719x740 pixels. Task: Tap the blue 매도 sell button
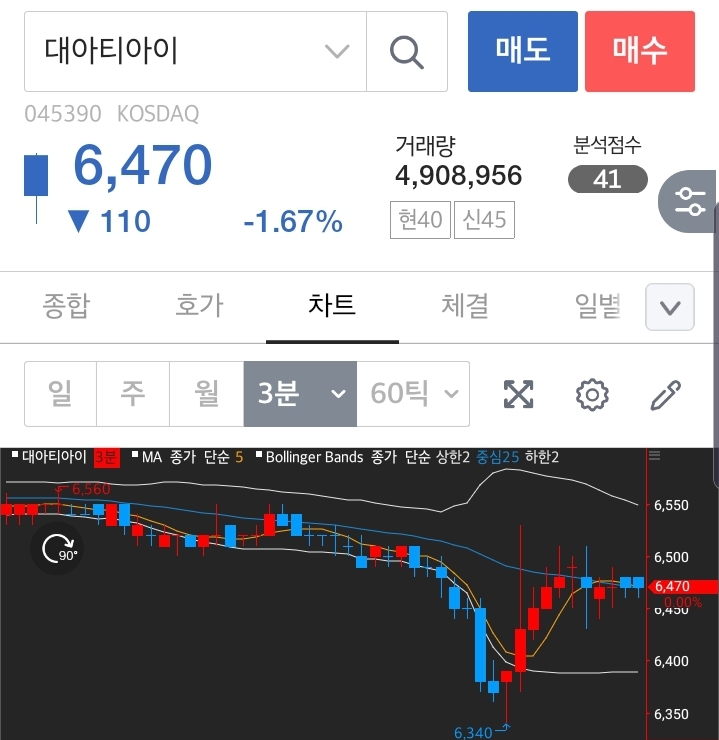[x=522, y=51]
